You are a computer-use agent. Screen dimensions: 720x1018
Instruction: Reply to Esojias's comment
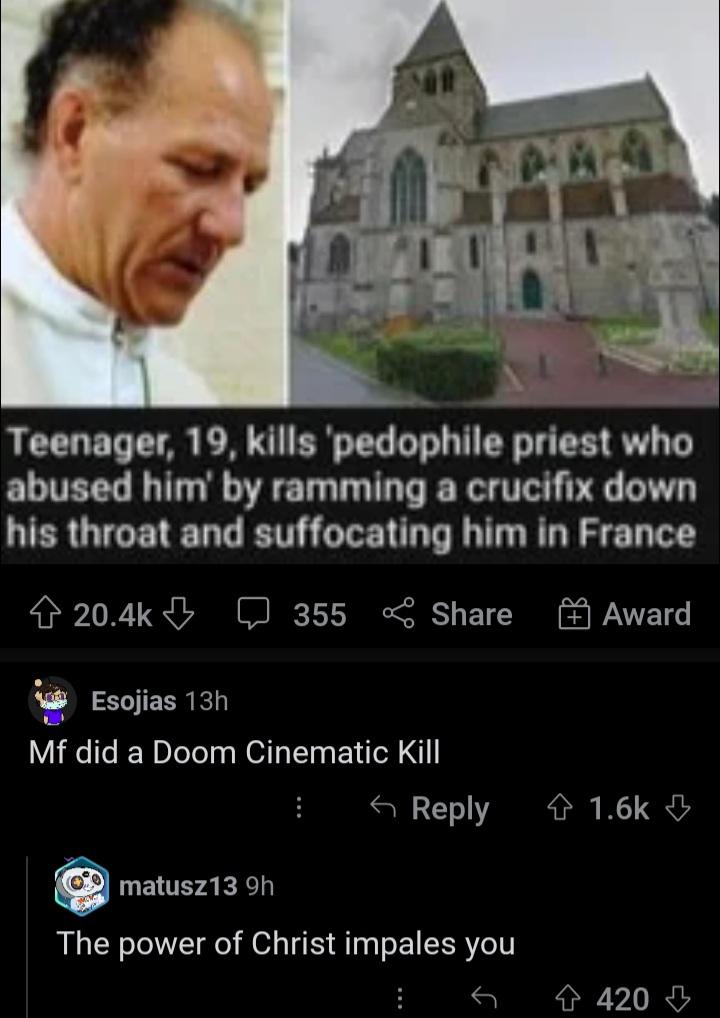tap(430, 808)
